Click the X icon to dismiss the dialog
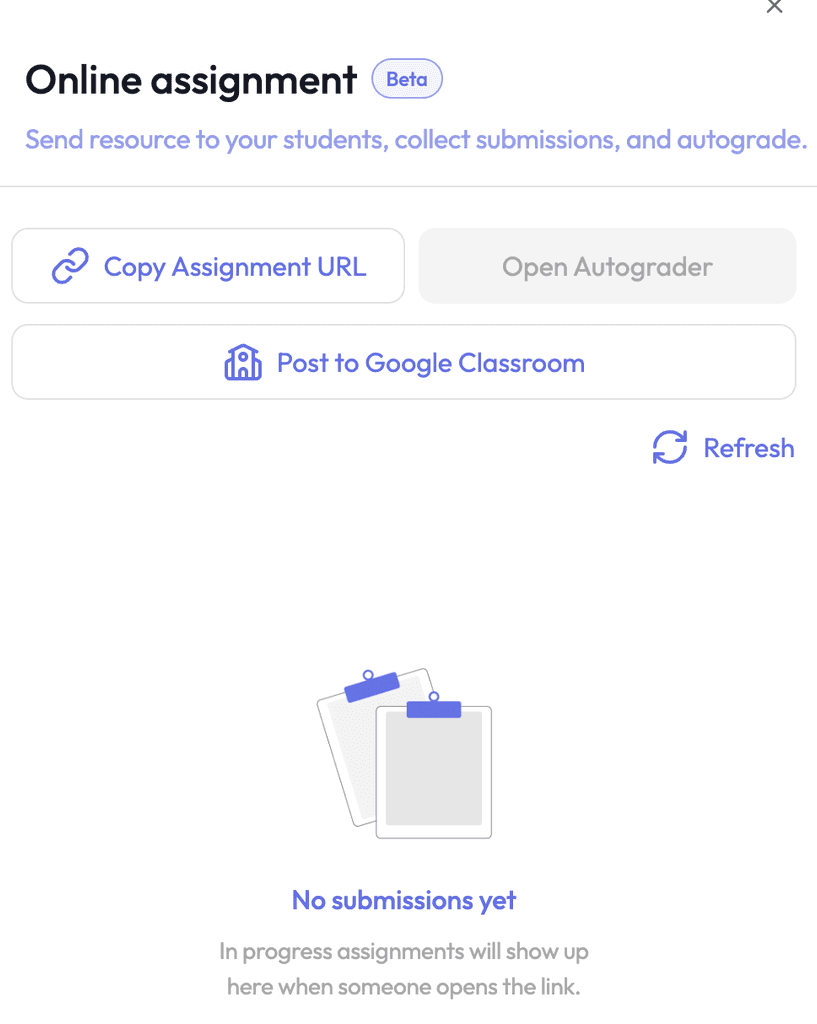The height and width of the screenshot is (1024, 817). pos(775,7)
